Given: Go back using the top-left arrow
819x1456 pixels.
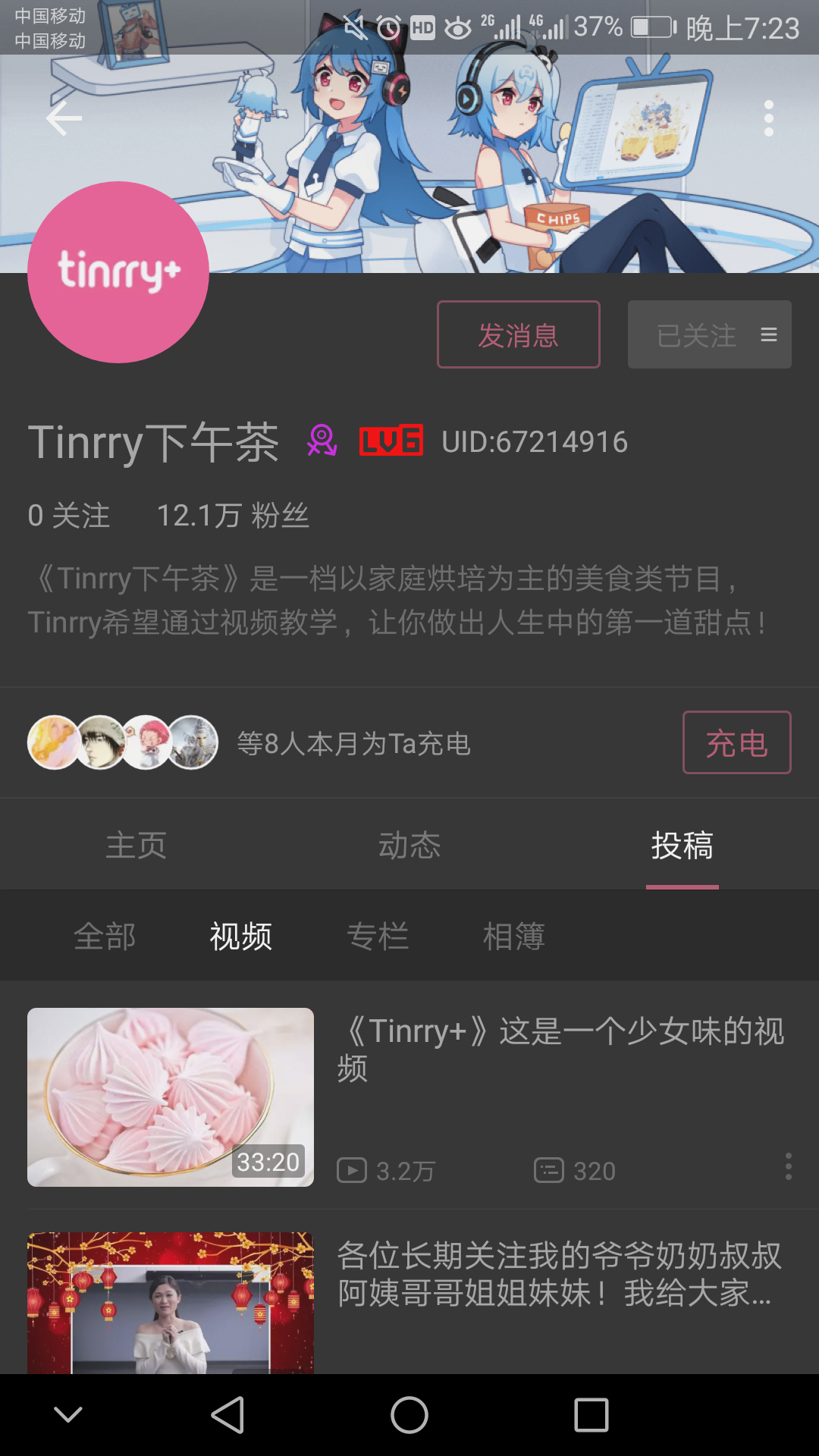Looking at the screenshot, I should (x=64, y=118).
